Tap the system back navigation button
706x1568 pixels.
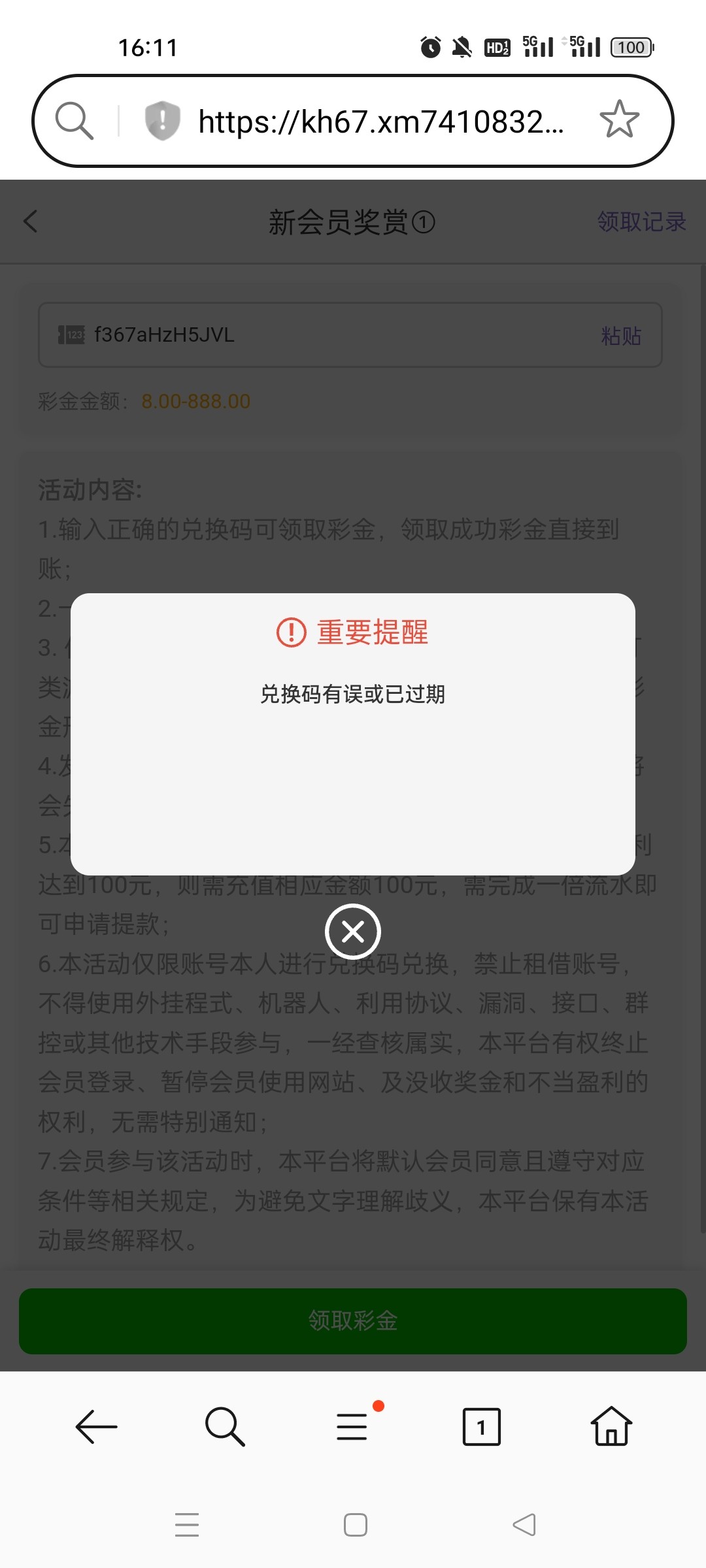click(524, 1525)
